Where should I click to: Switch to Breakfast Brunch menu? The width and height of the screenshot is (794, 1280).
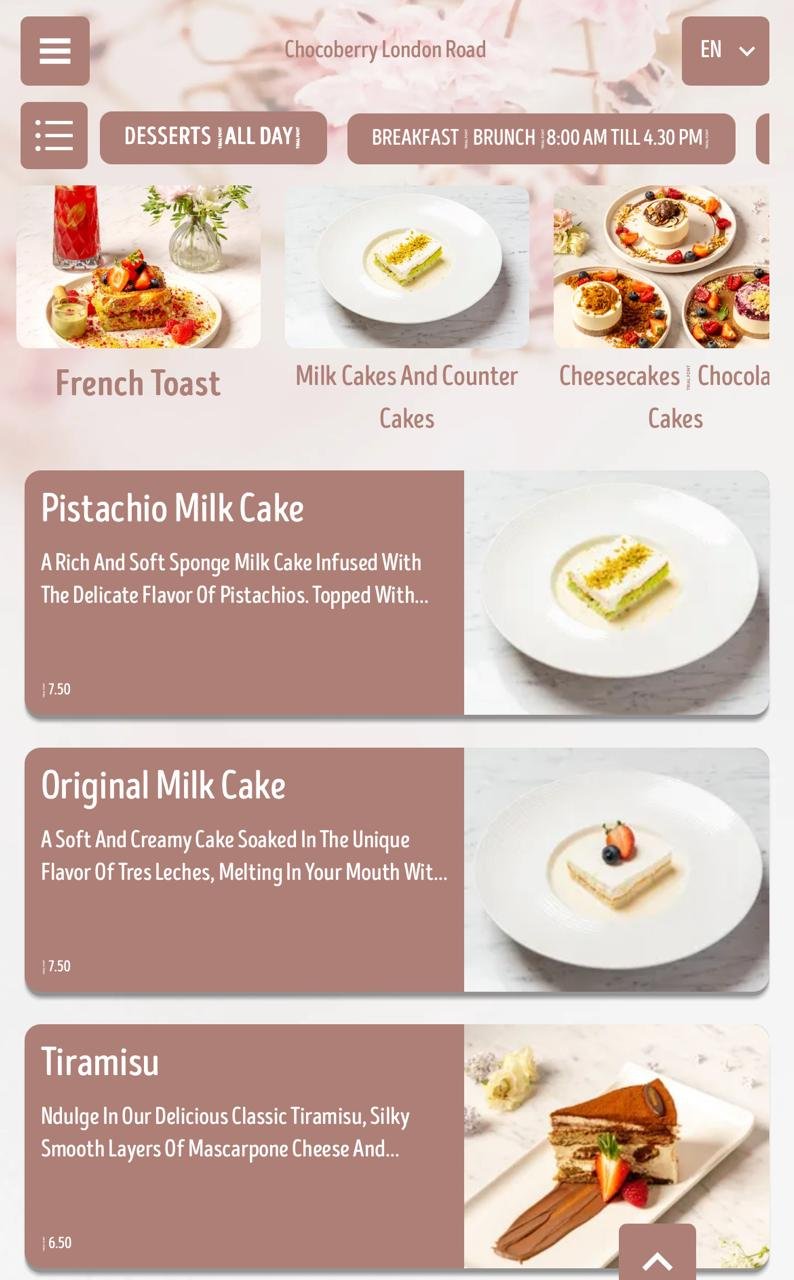tap(541, 138)
